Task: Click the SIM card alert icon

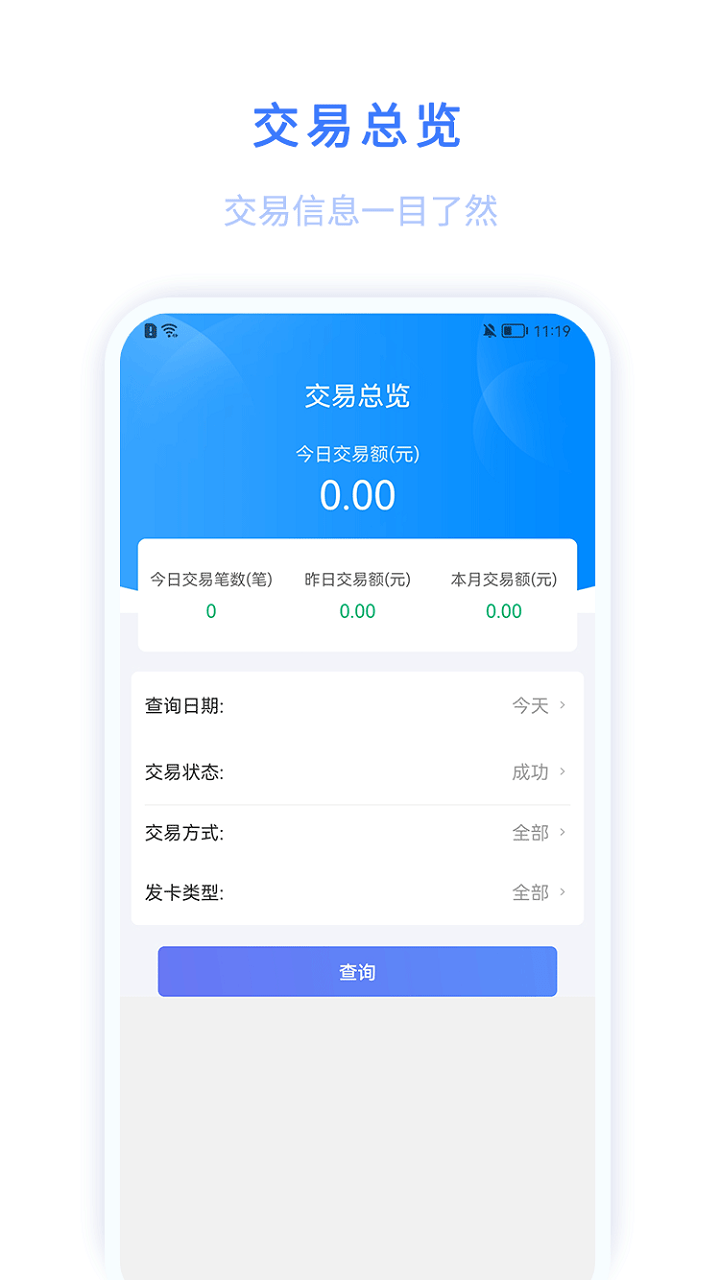Action: 149,331
